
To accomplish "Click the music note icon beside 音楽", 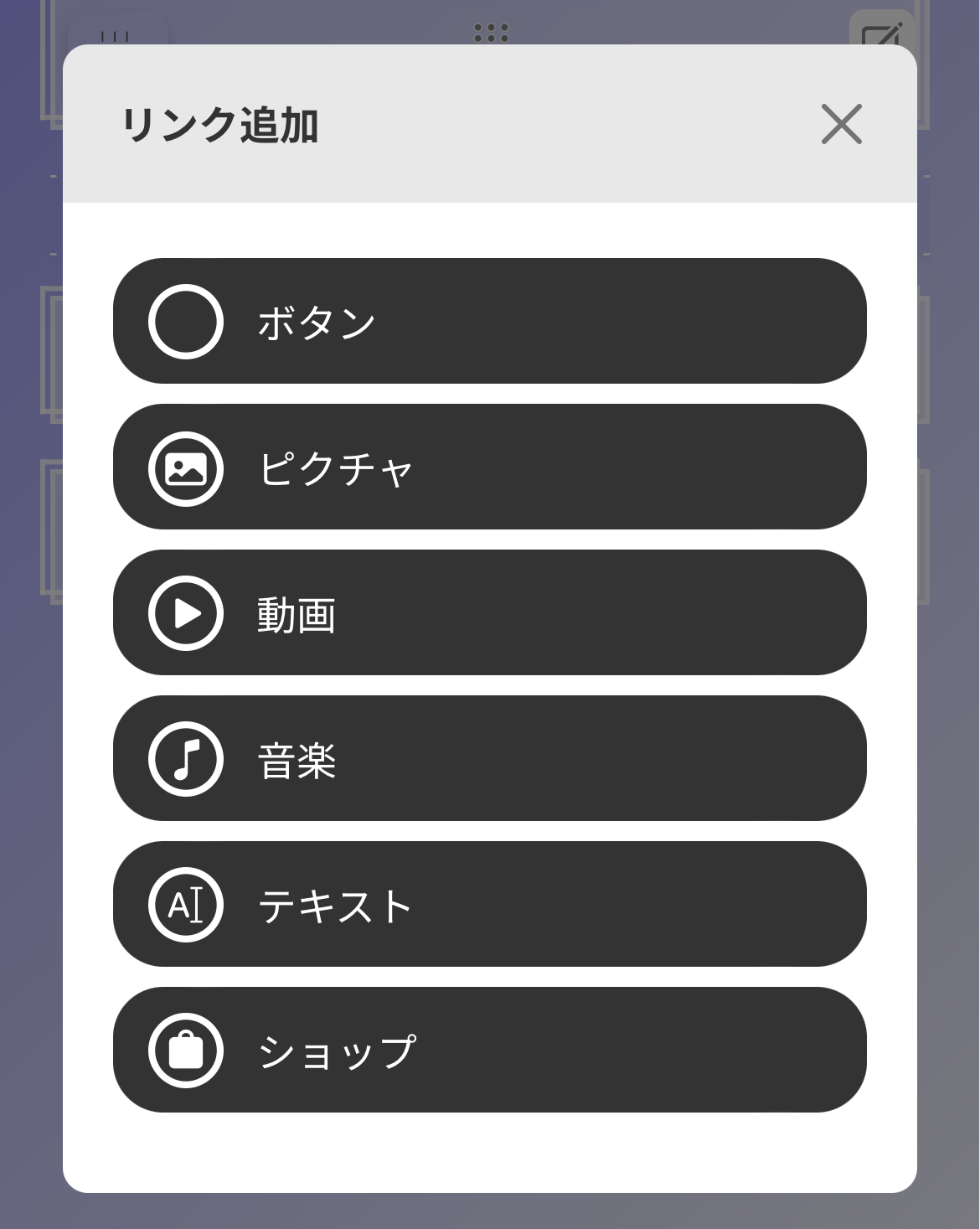I will (x=186, y=759).
